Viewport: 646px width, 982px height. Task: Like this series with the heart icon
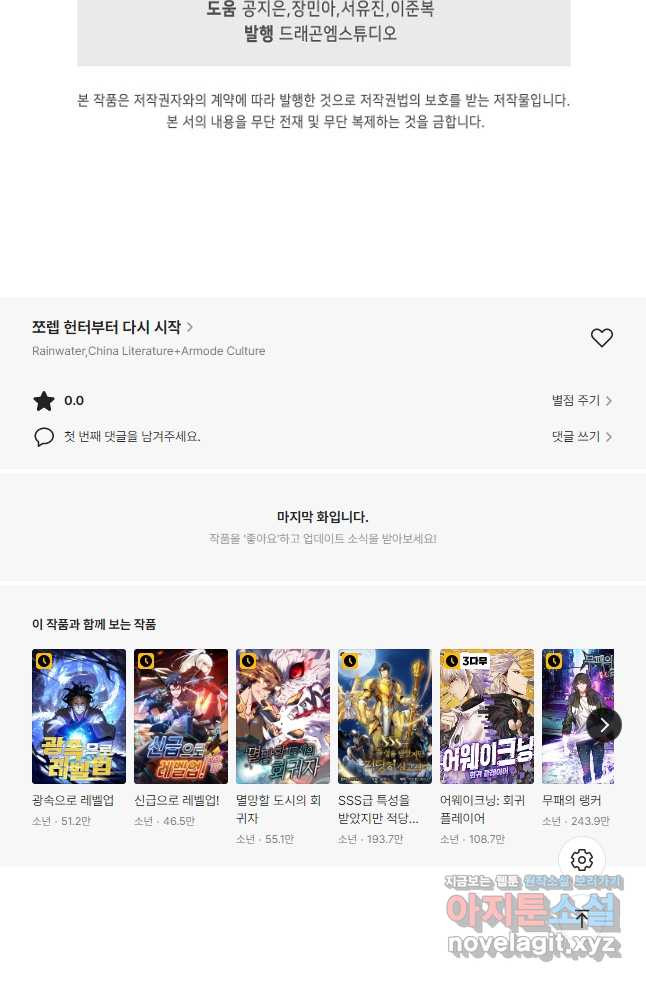tap(601, 338)
